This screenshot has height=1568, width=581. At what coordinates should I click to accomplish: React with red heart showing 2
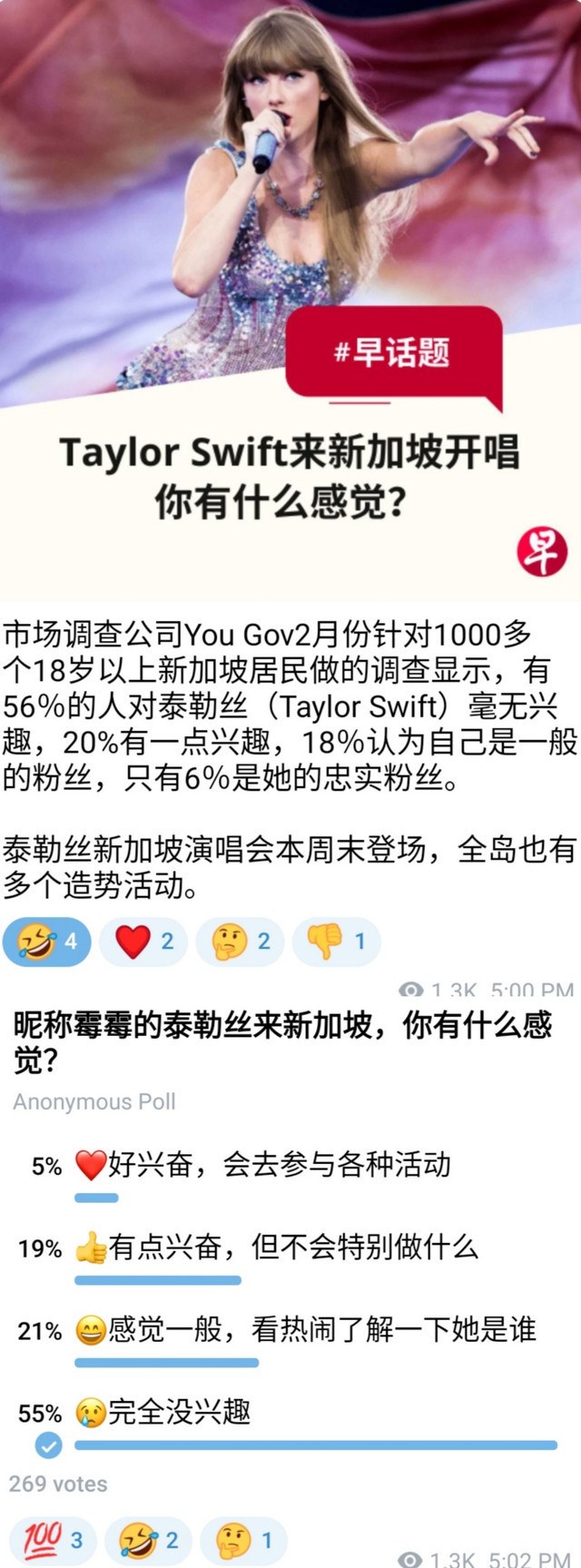pyautogui.click(x=143, y=942)
